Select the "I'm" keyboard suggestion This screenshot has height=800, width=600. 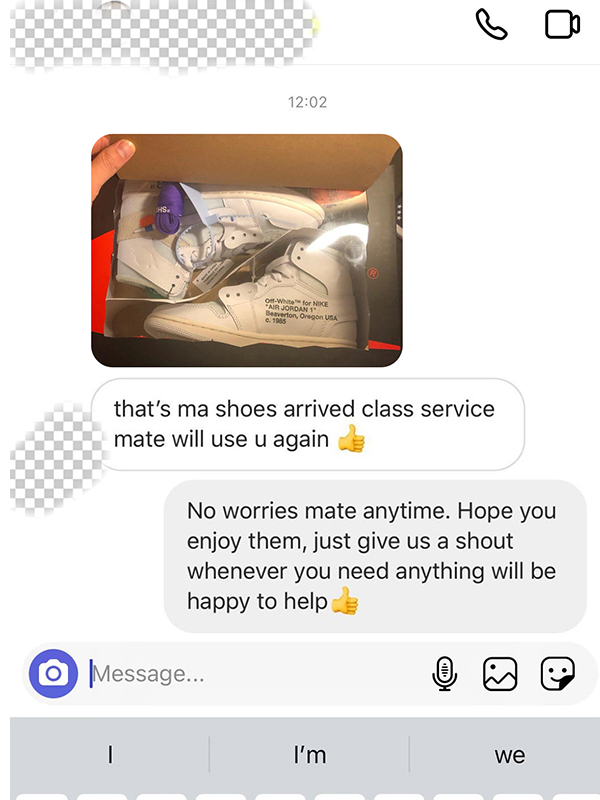pos(309,755)
